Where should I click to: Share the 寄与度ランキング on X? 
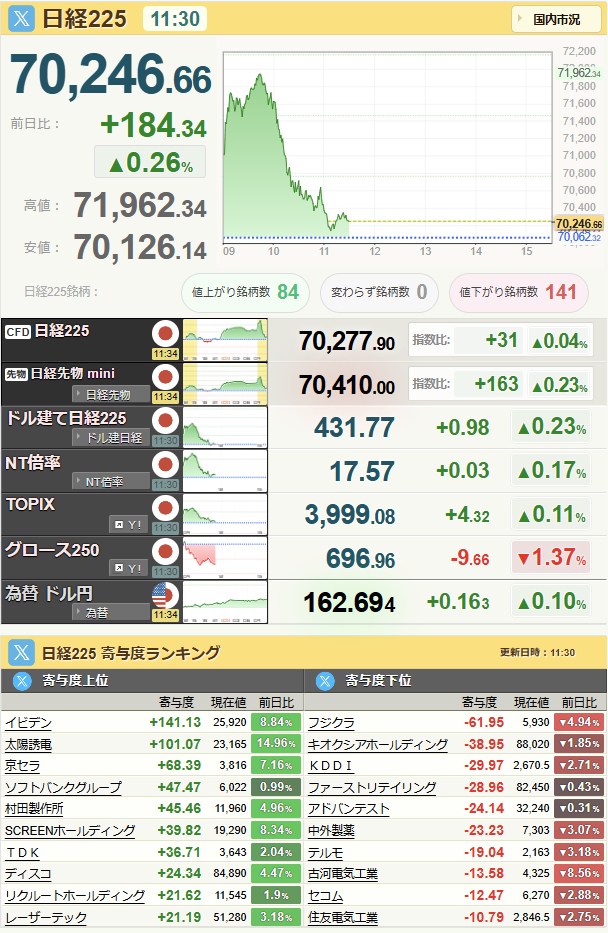[x=21, y=653]
